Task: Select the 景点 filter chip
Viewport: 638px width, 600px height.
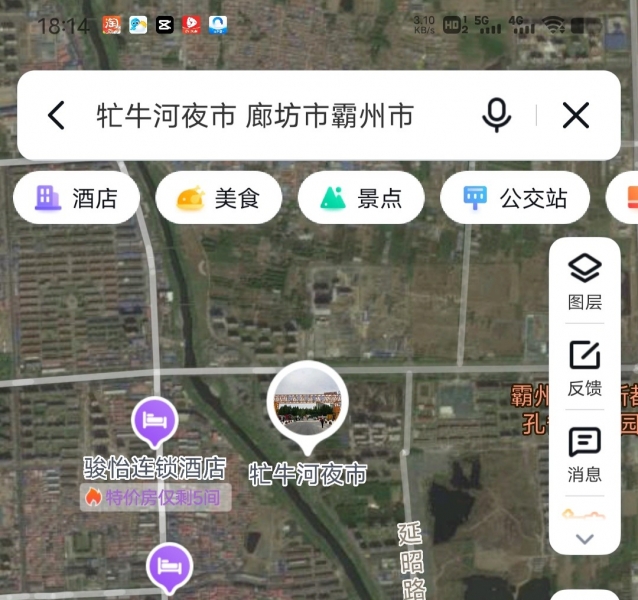Action: [x=361, y=198]
